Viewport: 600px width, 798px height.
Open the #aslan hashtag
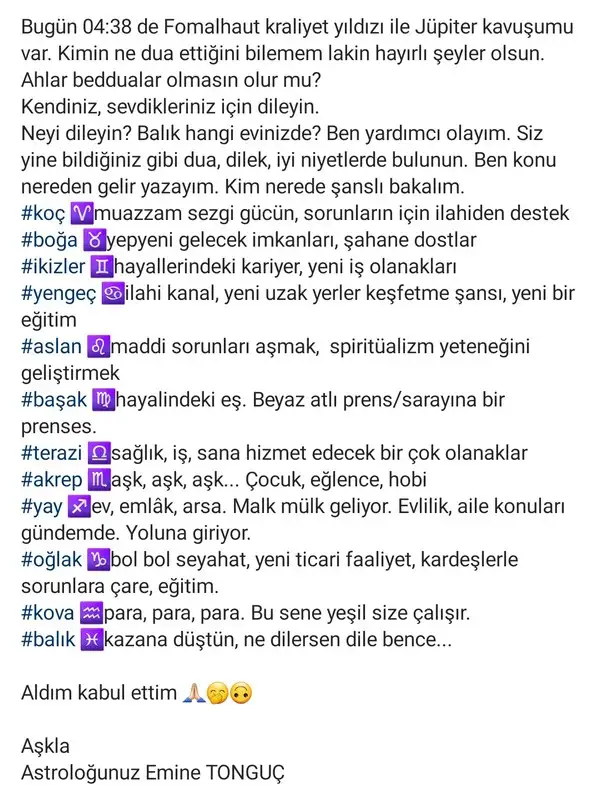coord(52,345)
